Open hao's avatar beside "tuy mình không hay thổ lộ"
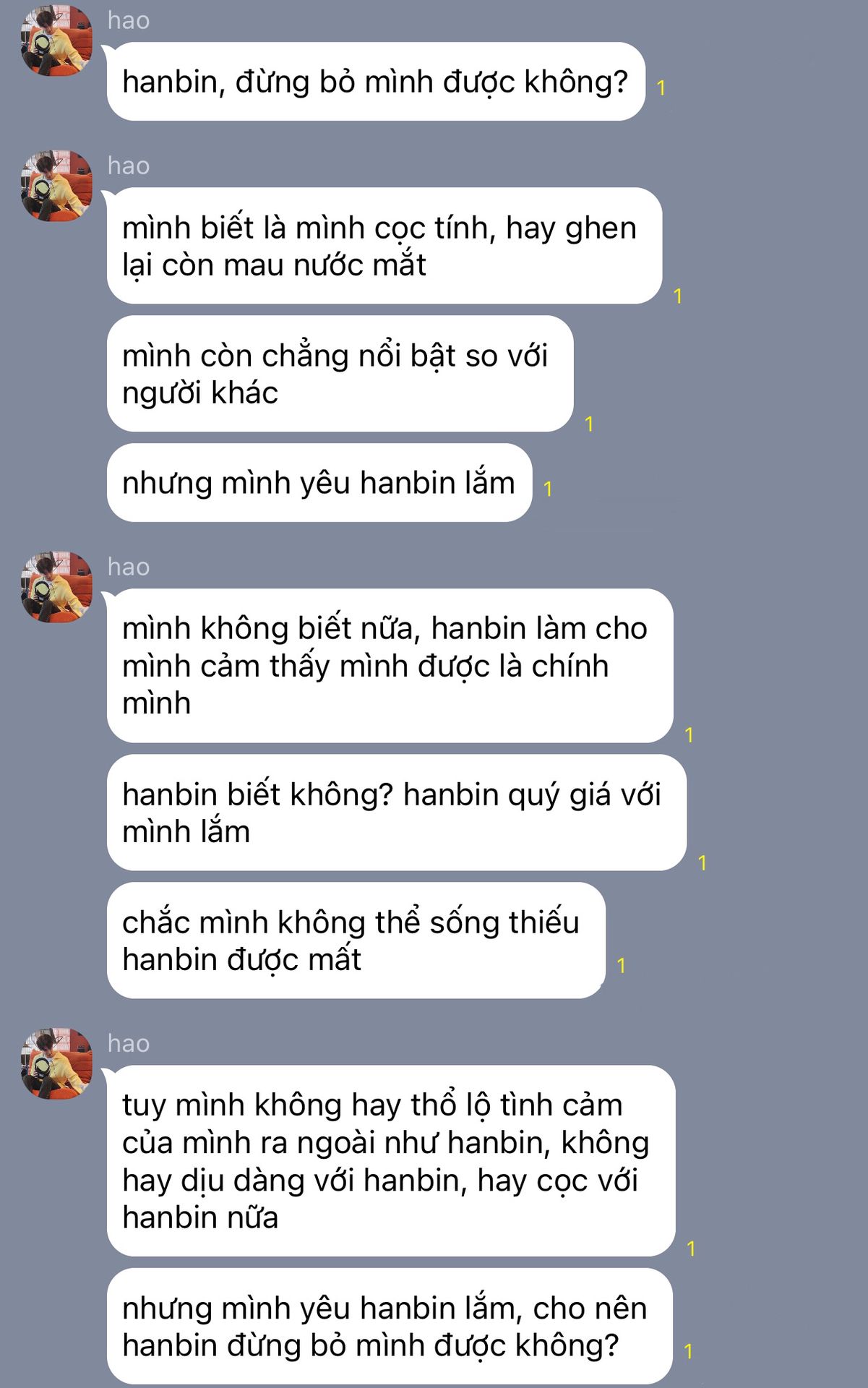This screenshot has width=868, height=1388. [x=57, y=1063]
